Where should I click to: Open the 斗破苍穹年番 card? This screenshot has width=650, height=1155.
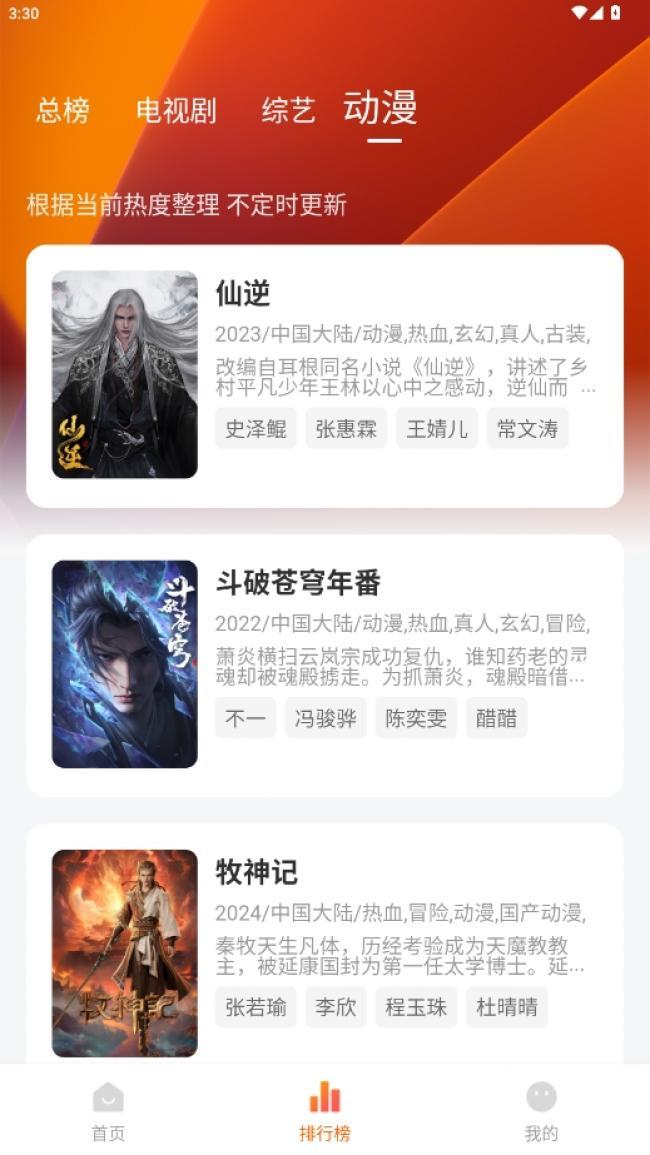[x=325, y=665]
